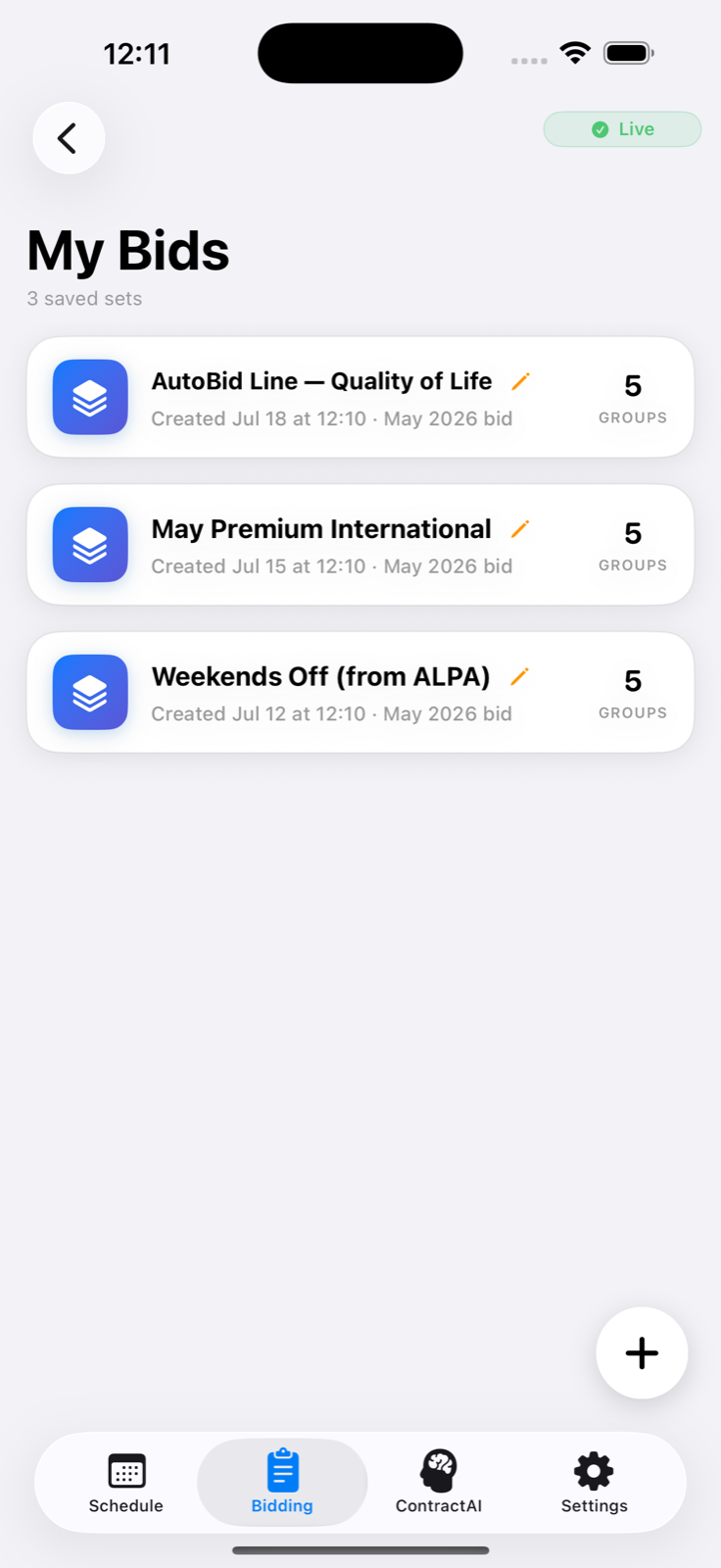
Task: Tap the Live status badge
Action: tap(623, 129)
